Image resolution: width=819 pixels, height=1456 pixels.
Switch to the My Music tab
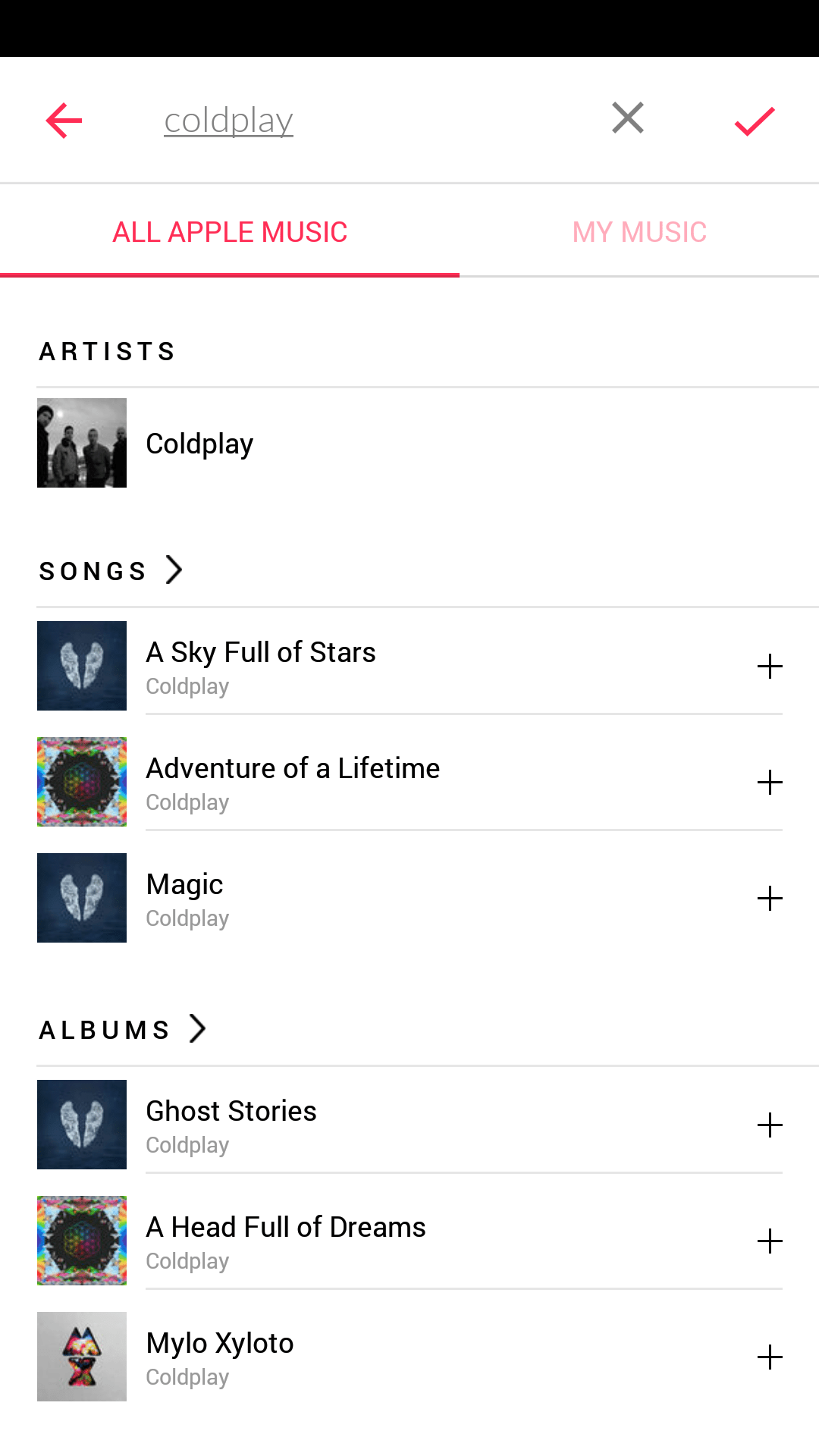click(639, 231)
